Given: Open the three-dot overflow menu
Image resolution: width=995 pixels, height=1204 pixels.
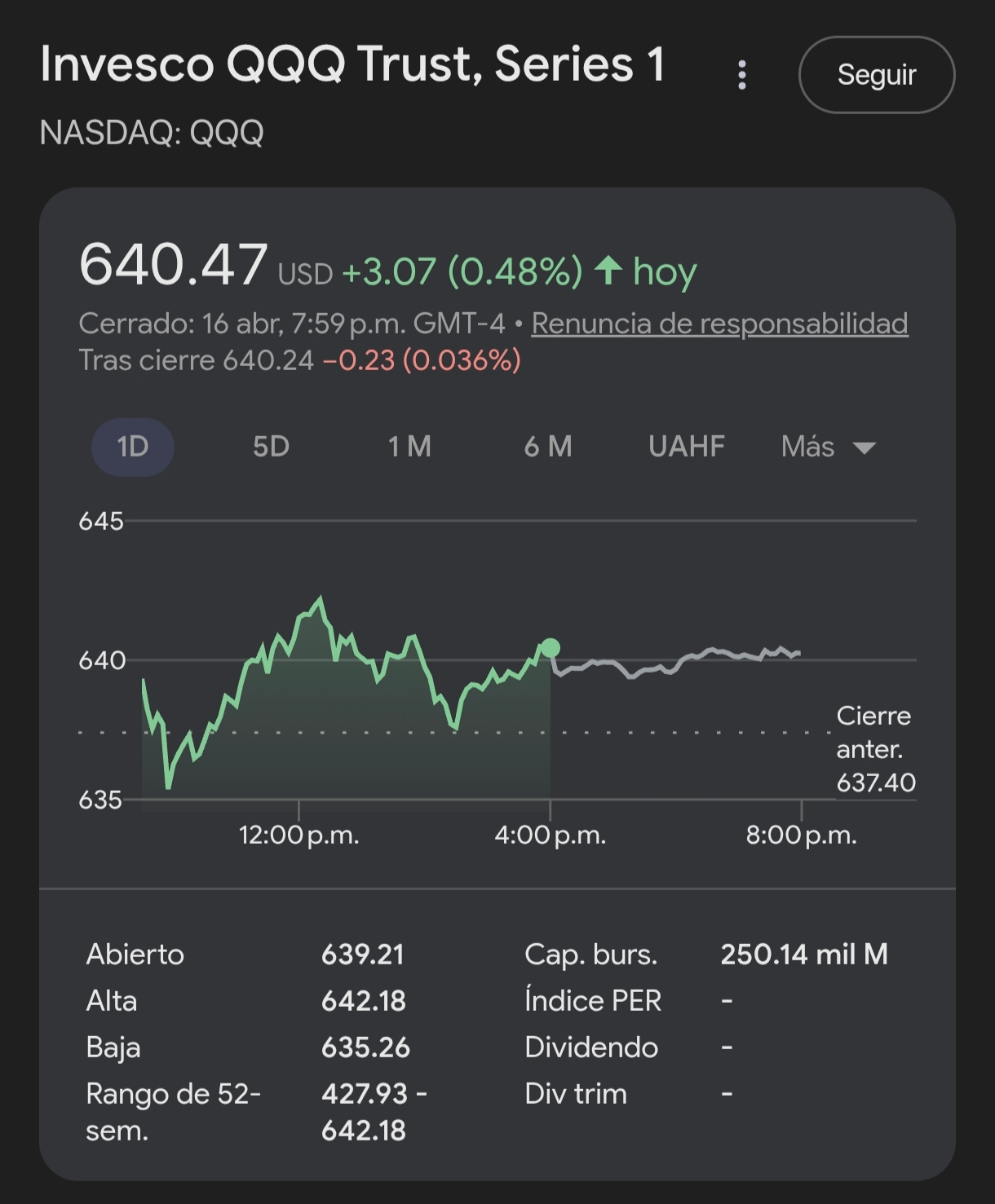Looking at the screenshot, I should (x=741, y=75).
